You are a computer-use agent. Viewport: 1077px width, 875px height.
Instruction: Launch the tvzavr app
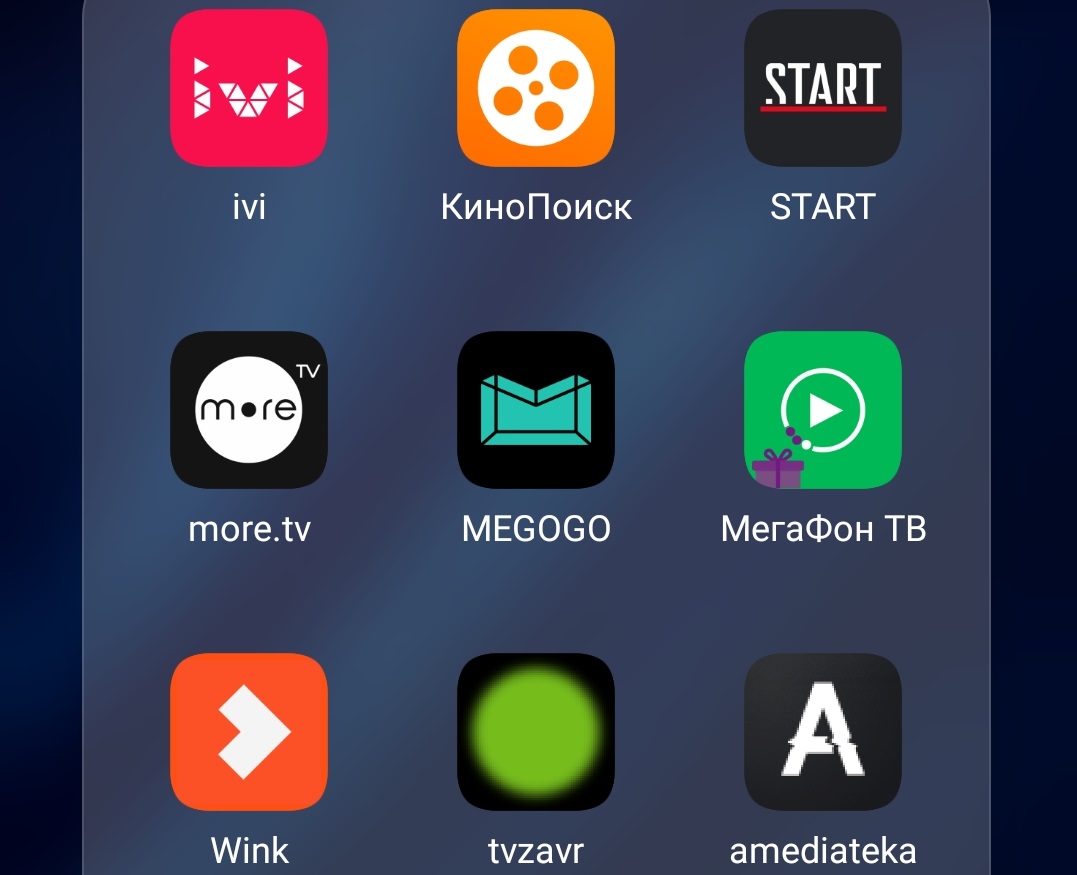click(536, 732)
